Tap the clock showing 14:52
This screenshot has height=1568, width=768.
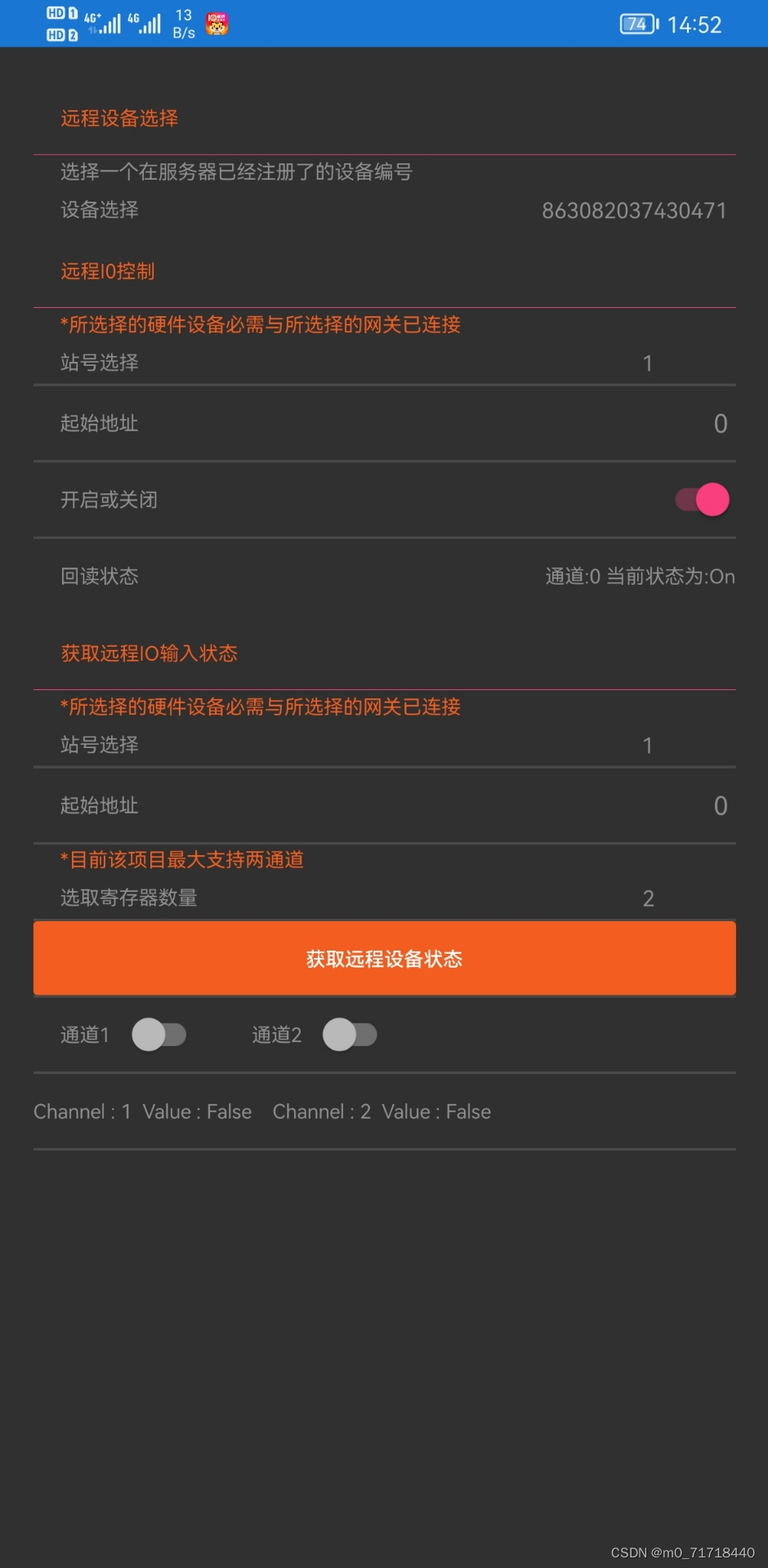tap(695, 24)
